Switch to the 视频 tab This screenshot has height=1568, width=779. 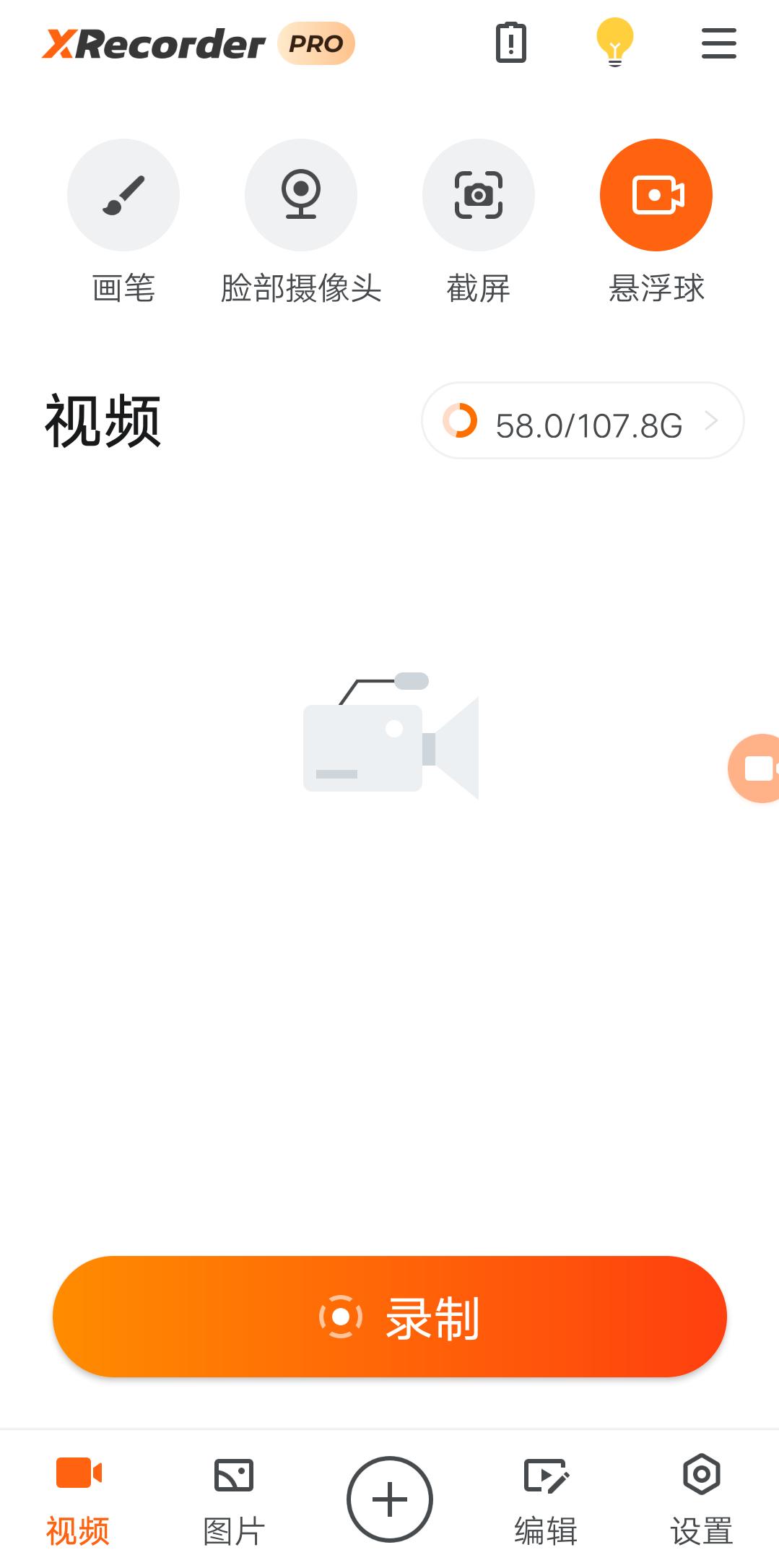[78, 1499]
